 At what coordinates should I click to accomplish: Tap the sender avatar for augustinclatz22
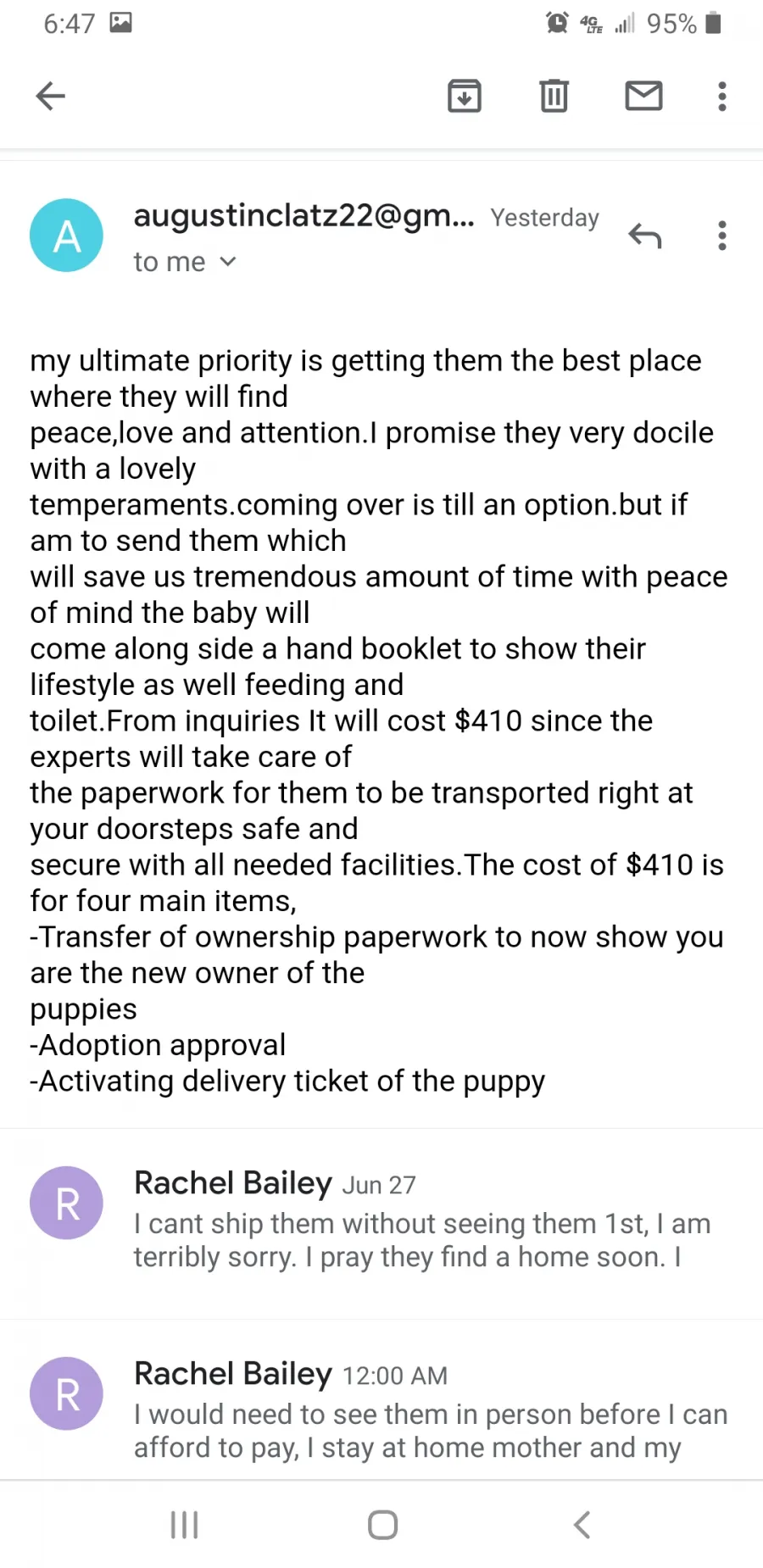(x=66, y=235)
